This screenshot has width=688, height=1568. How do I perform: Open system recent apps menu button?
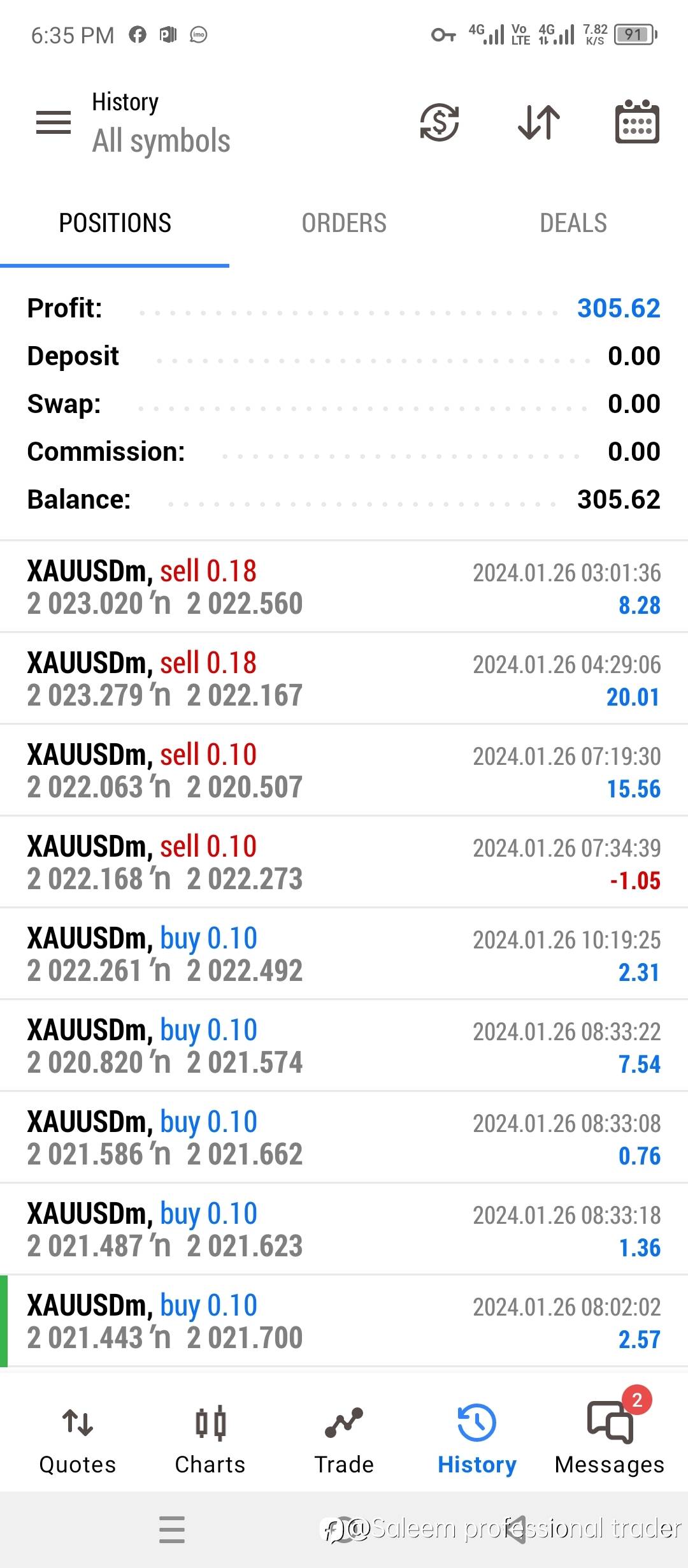click(x=172, y=1530)
